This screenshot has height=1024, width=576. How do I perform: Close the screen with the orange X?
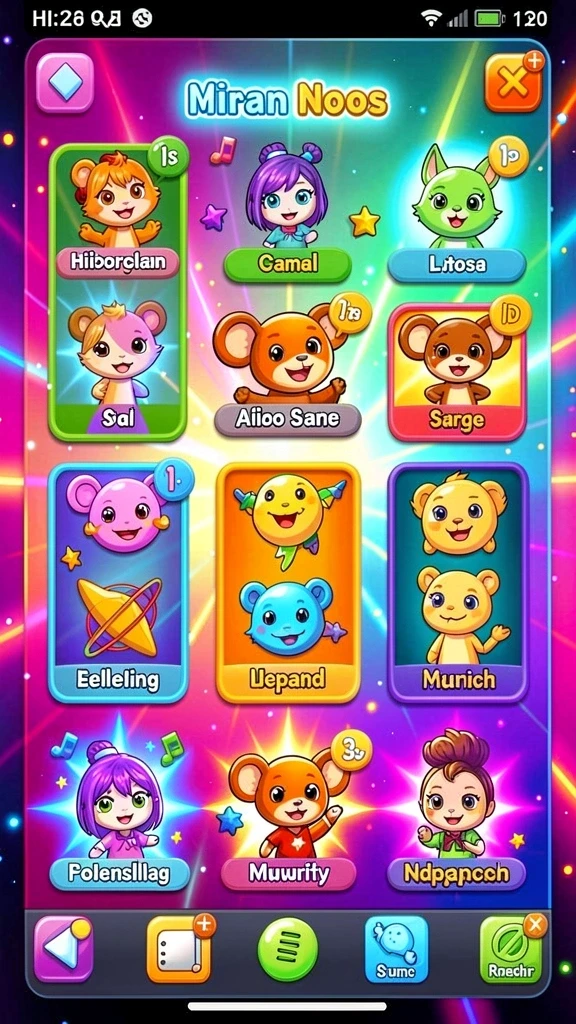513,83
